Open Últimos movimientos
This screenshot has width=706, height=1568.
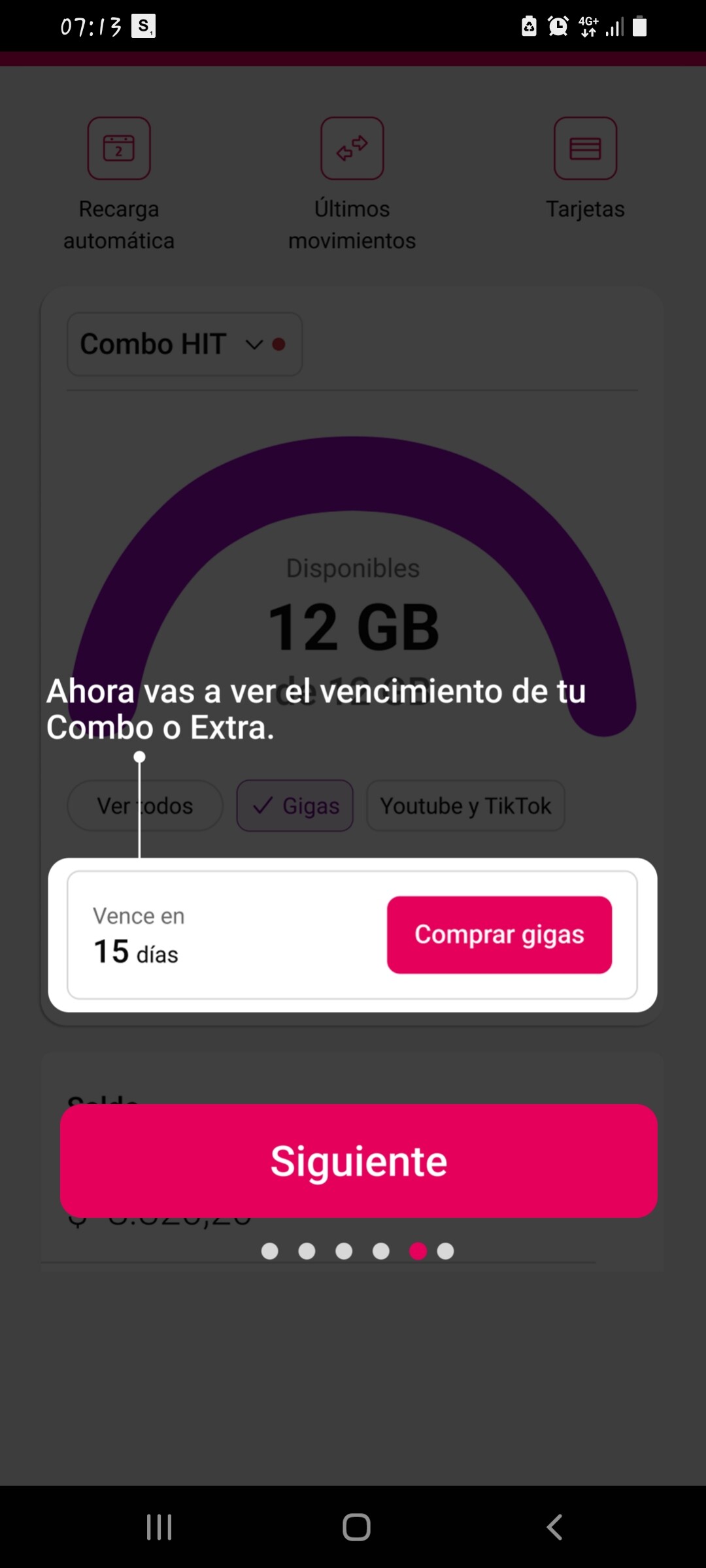(x=352, y=149)
